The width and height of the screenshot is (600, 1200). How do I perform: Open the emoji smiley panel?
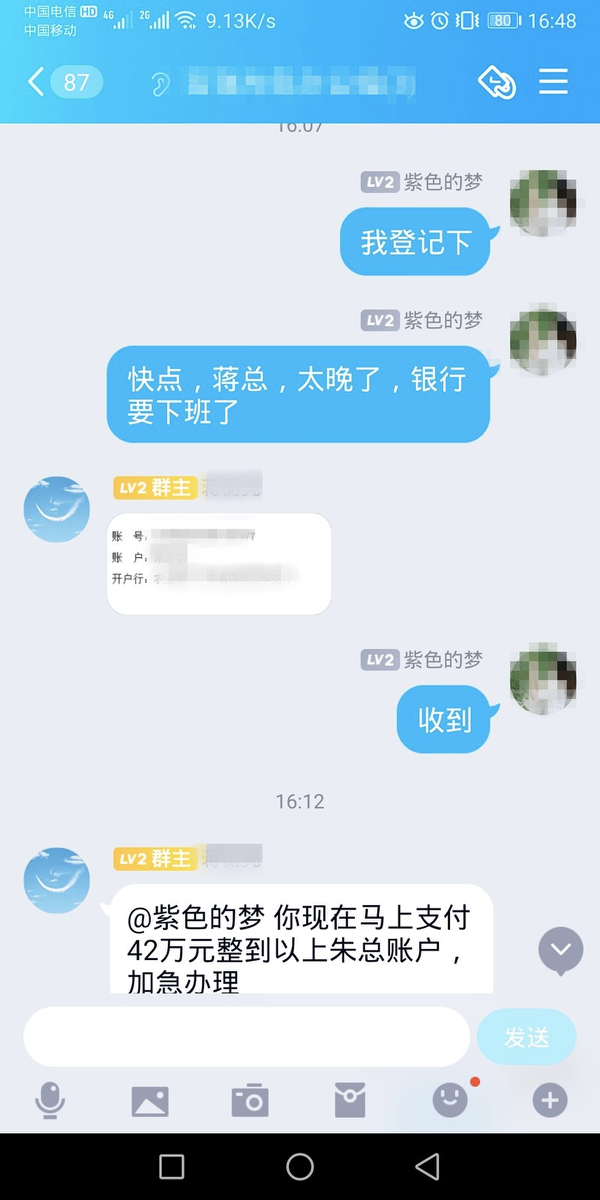click(450, 1101)
